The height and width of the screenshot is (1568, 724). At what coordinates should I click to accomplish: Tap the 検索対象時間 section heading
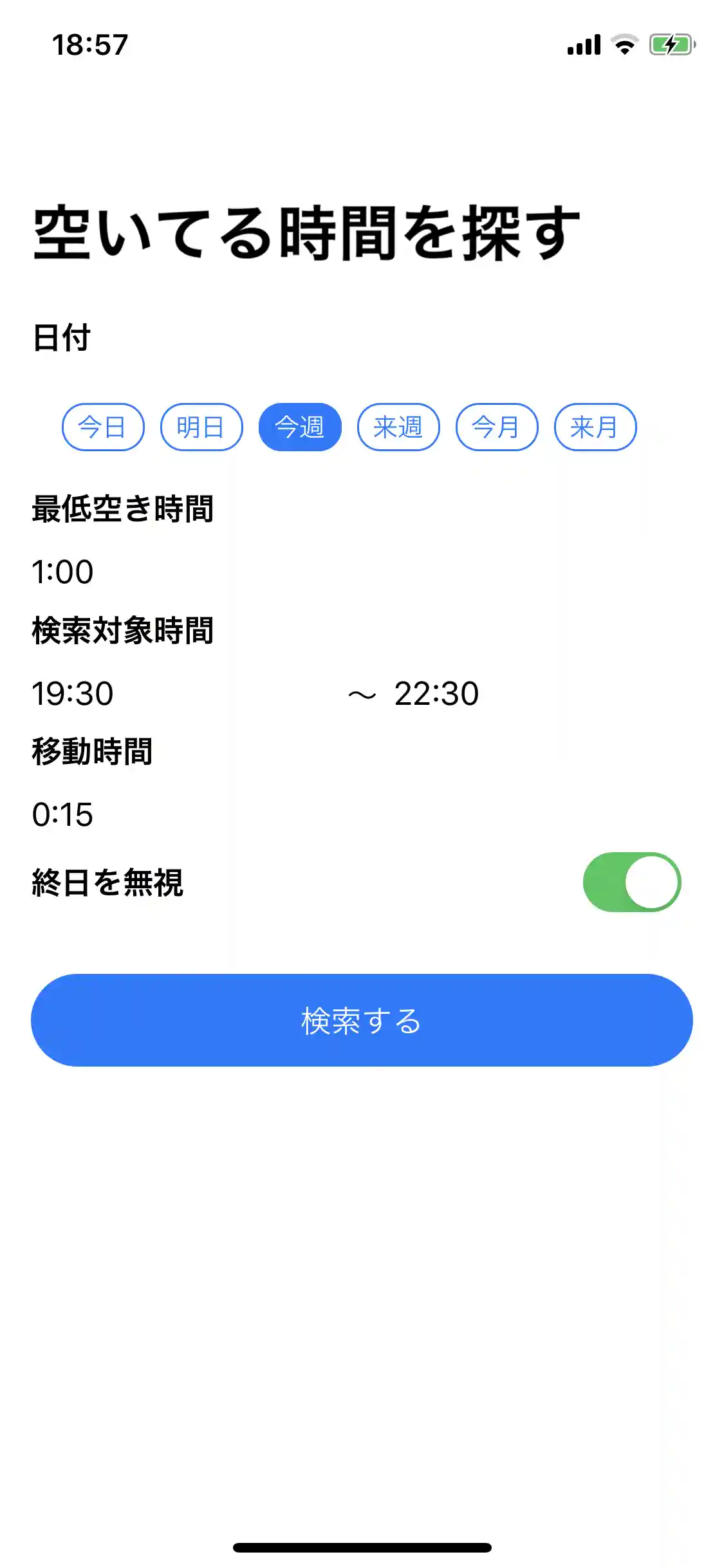point(122,631)
